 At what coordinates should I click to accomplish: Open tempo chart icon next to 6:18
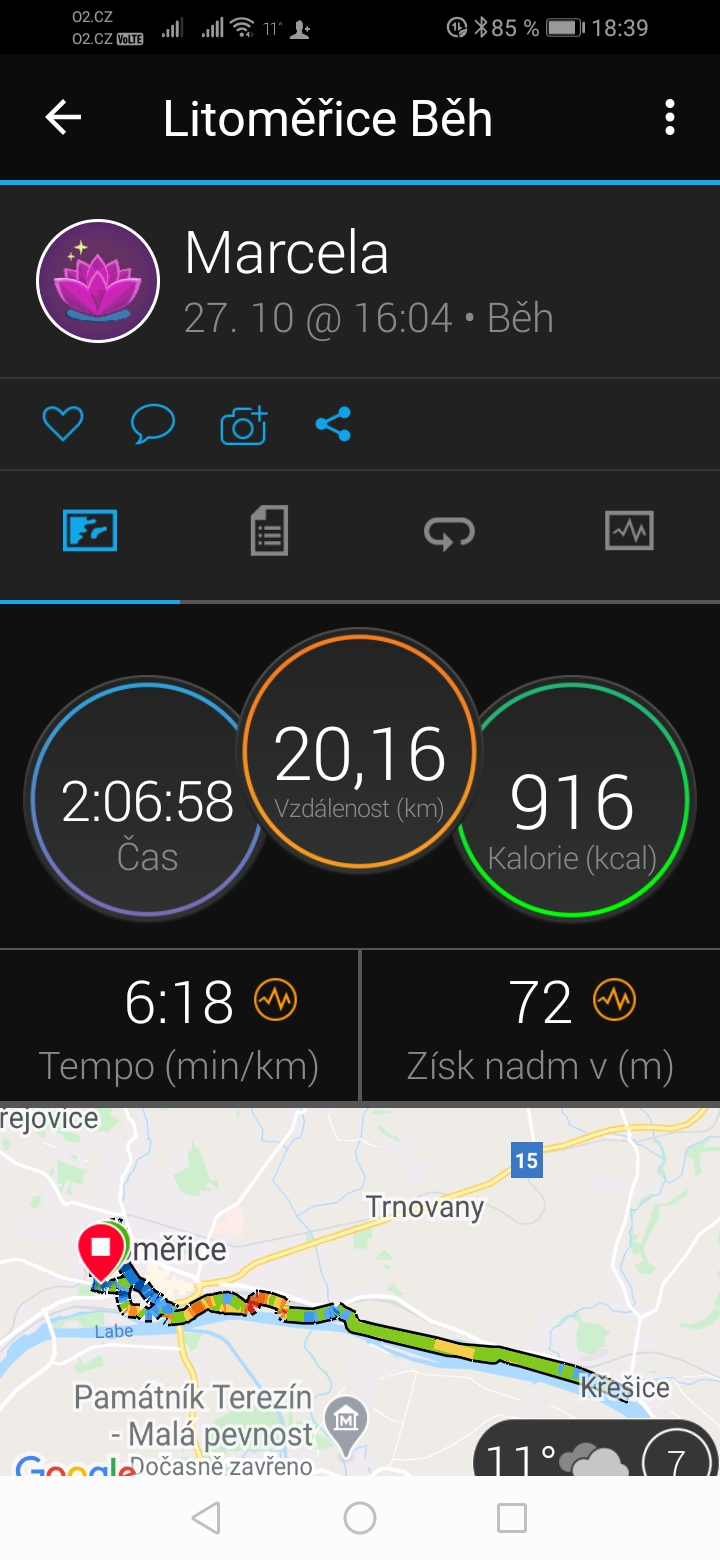coord(275,999)
